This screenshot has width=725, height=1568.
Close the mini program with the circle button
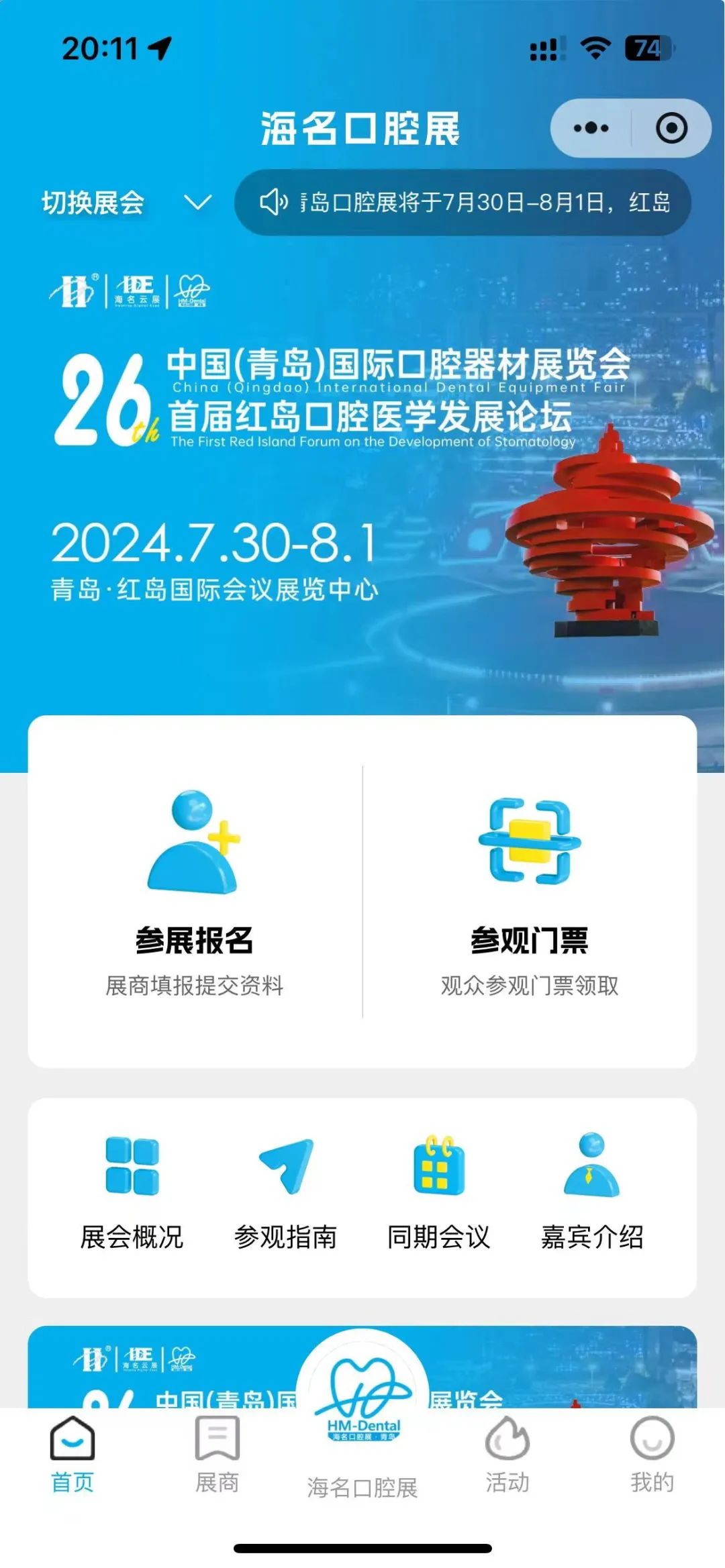[671, 128]
